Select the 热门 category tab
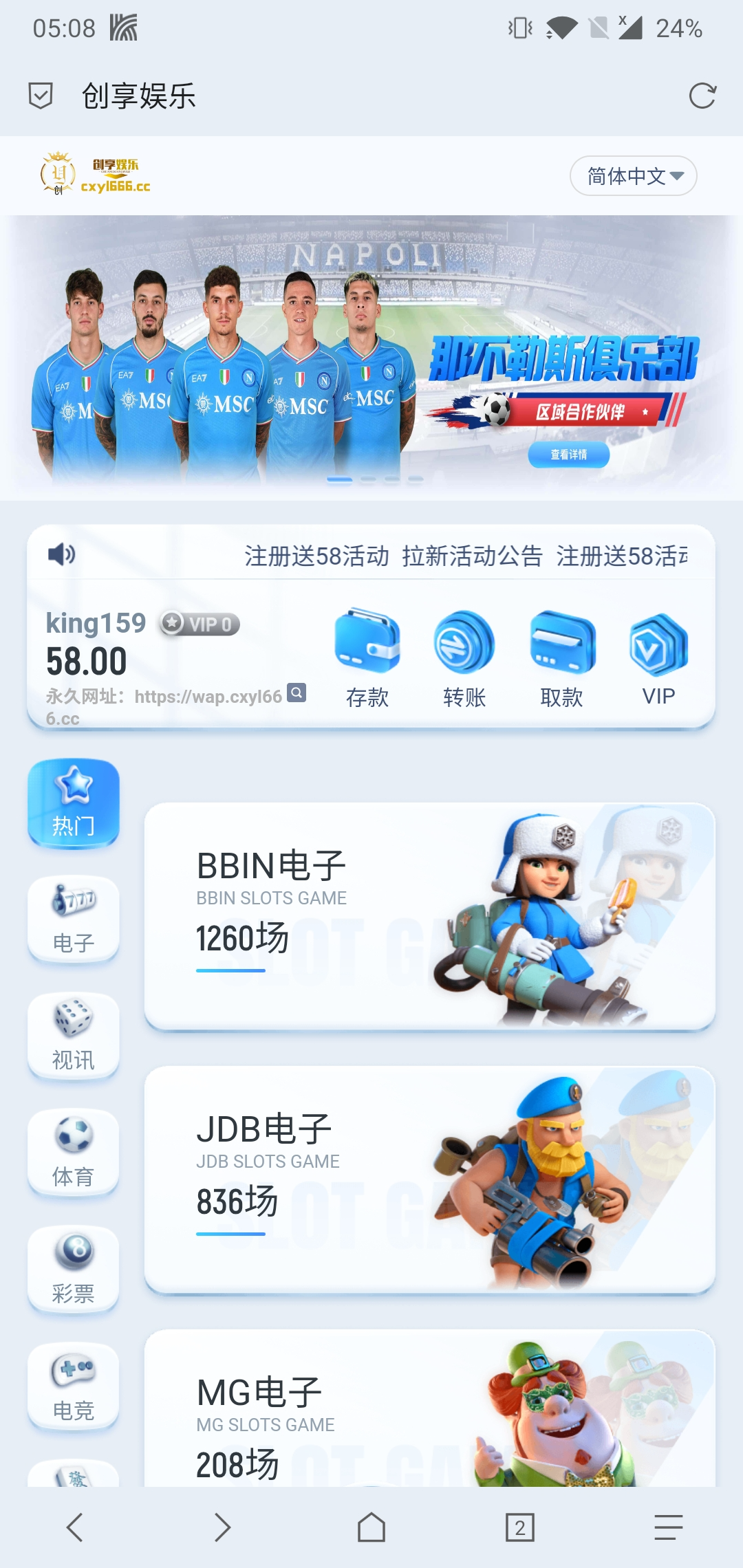 tap(74, 803)
